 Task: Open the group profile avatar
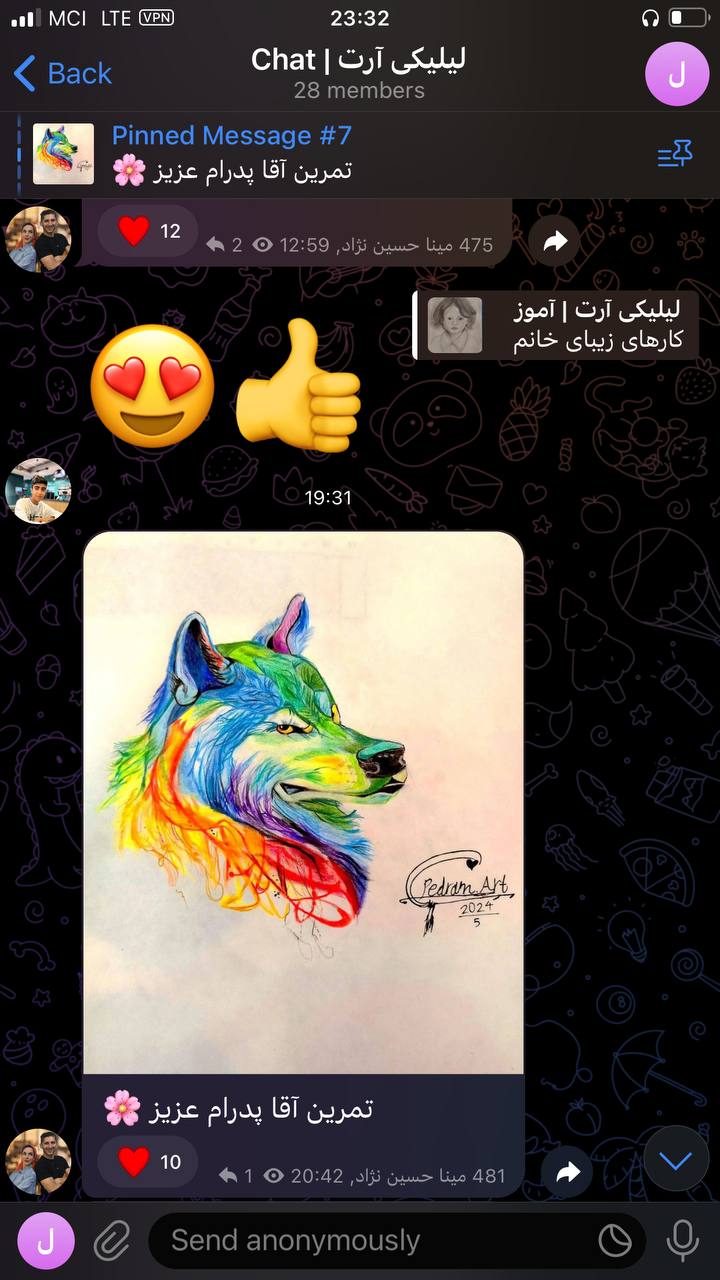click(676, 74)
